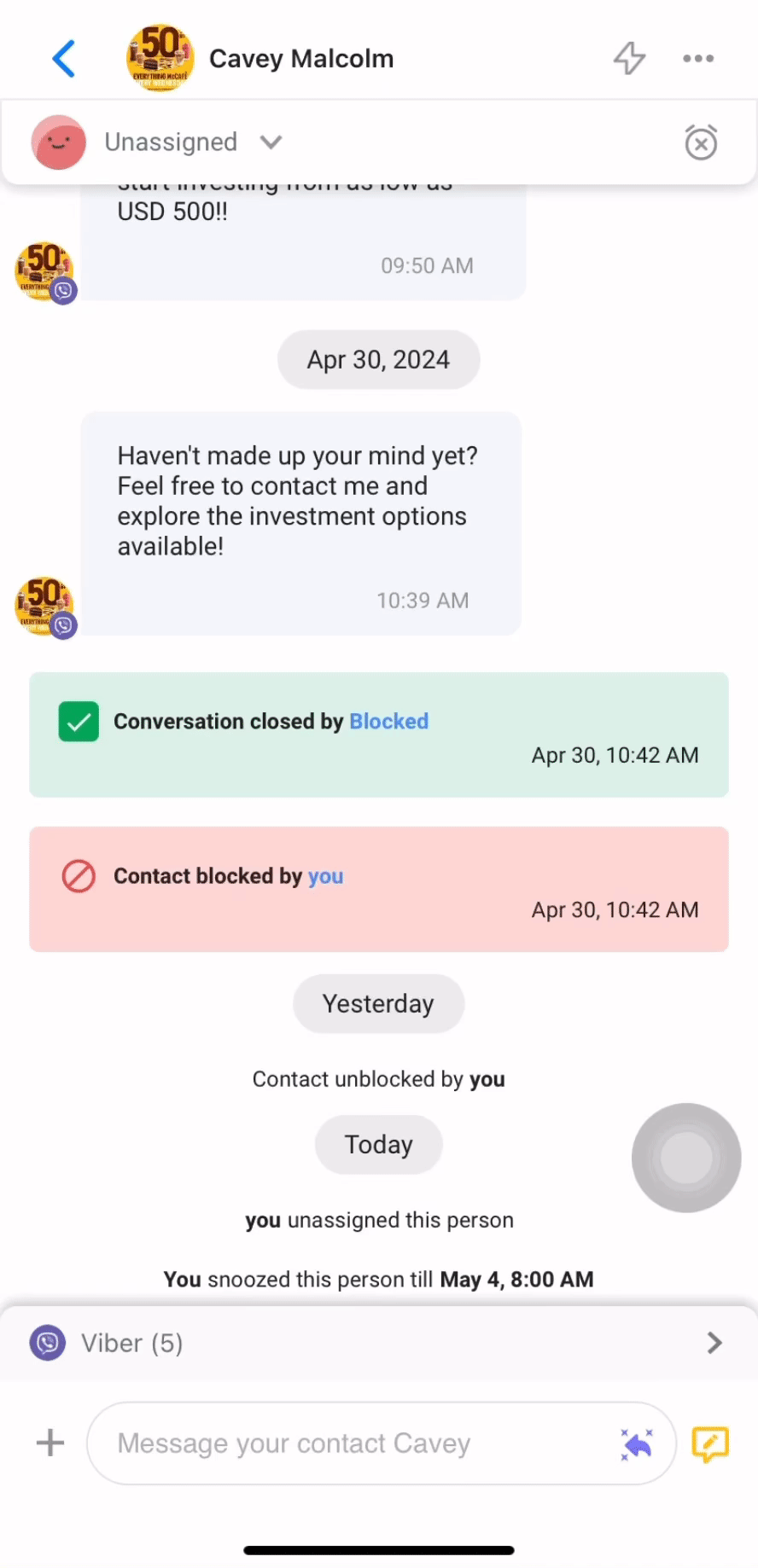
Task: Open the Viber (5) channel selector
Action: tap(378, 1344)
